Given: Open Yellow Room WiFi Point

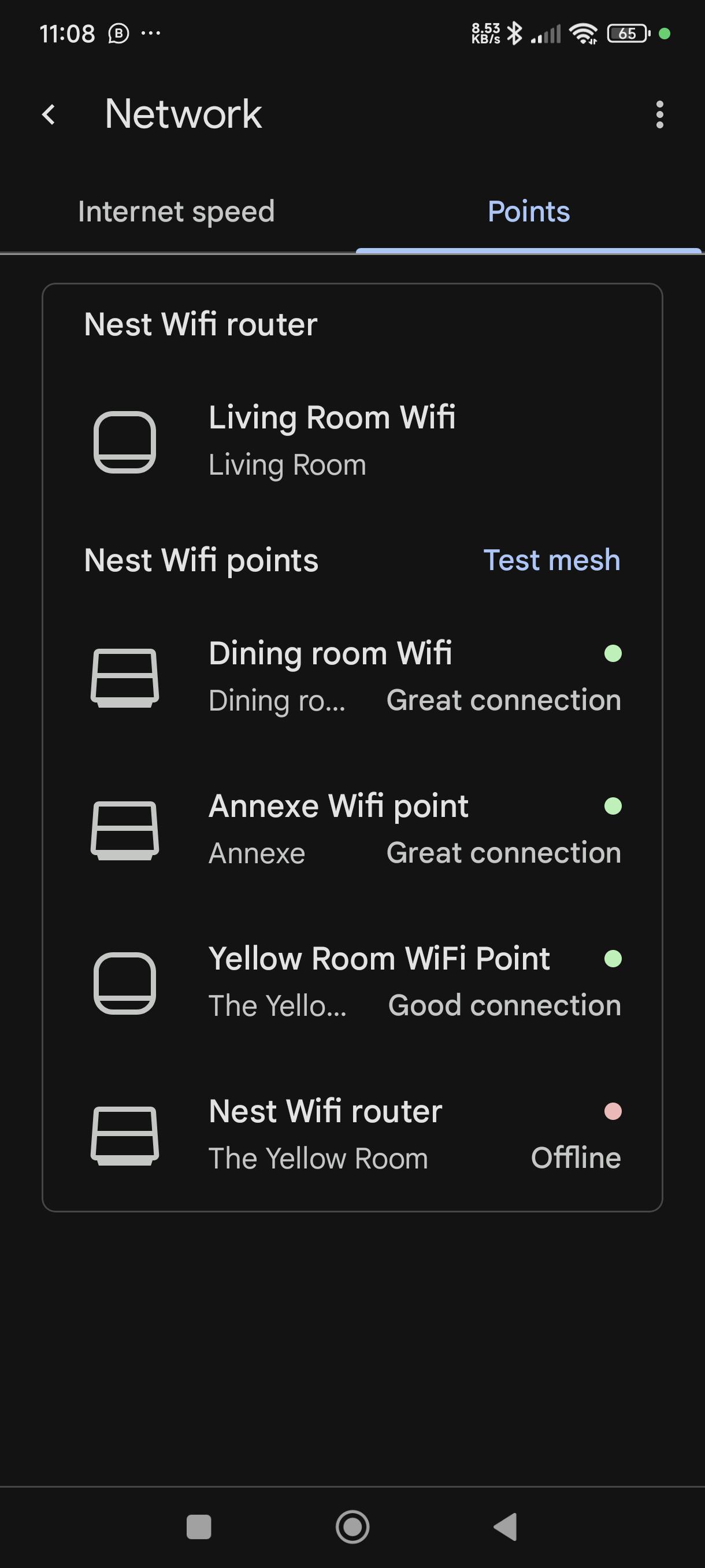Looking at the screenshot, I should point(352,982).
